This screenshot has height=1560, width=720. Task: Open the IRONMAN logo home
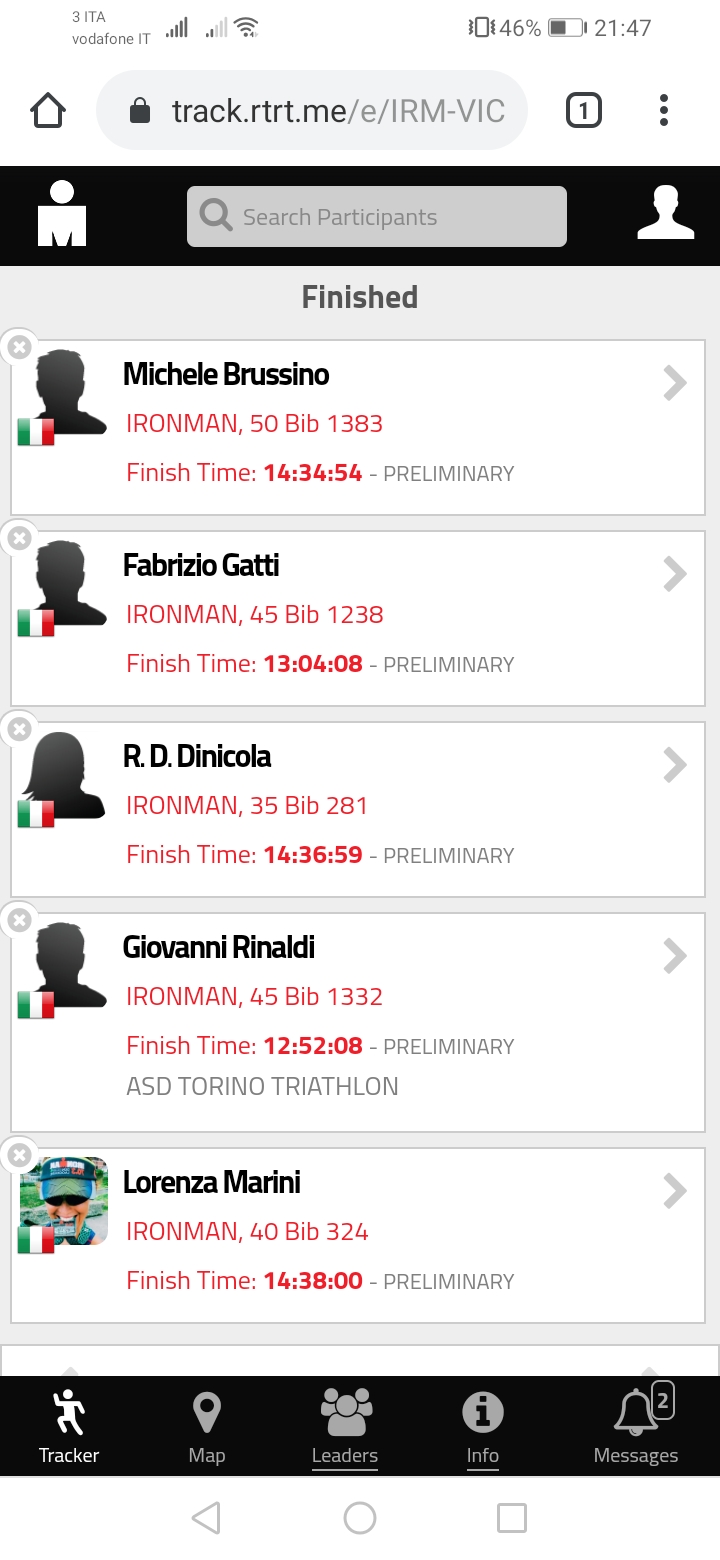[x=62, y=213]
